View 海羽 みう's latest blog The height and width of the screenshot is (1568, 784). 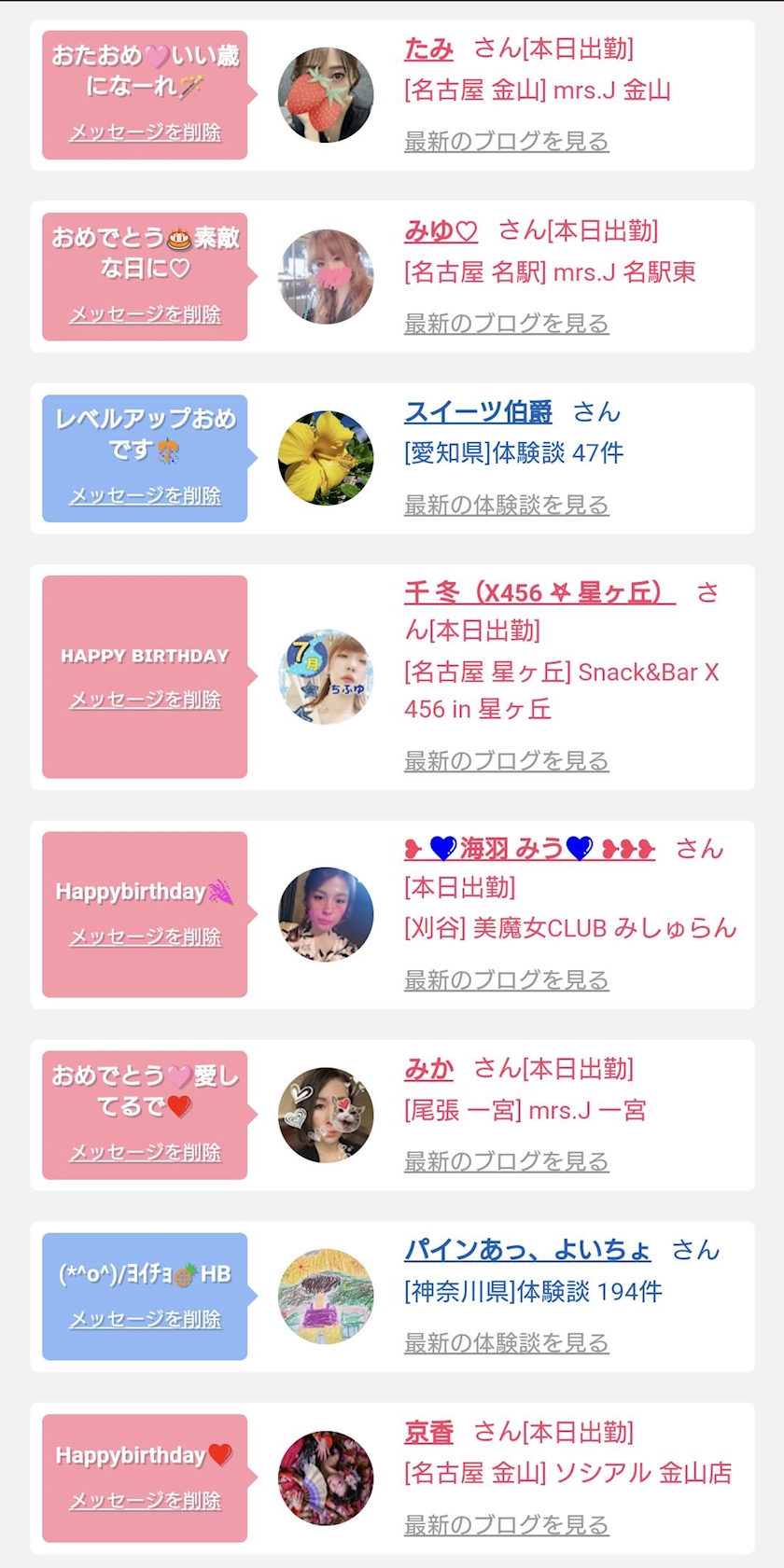pos(506,980)
